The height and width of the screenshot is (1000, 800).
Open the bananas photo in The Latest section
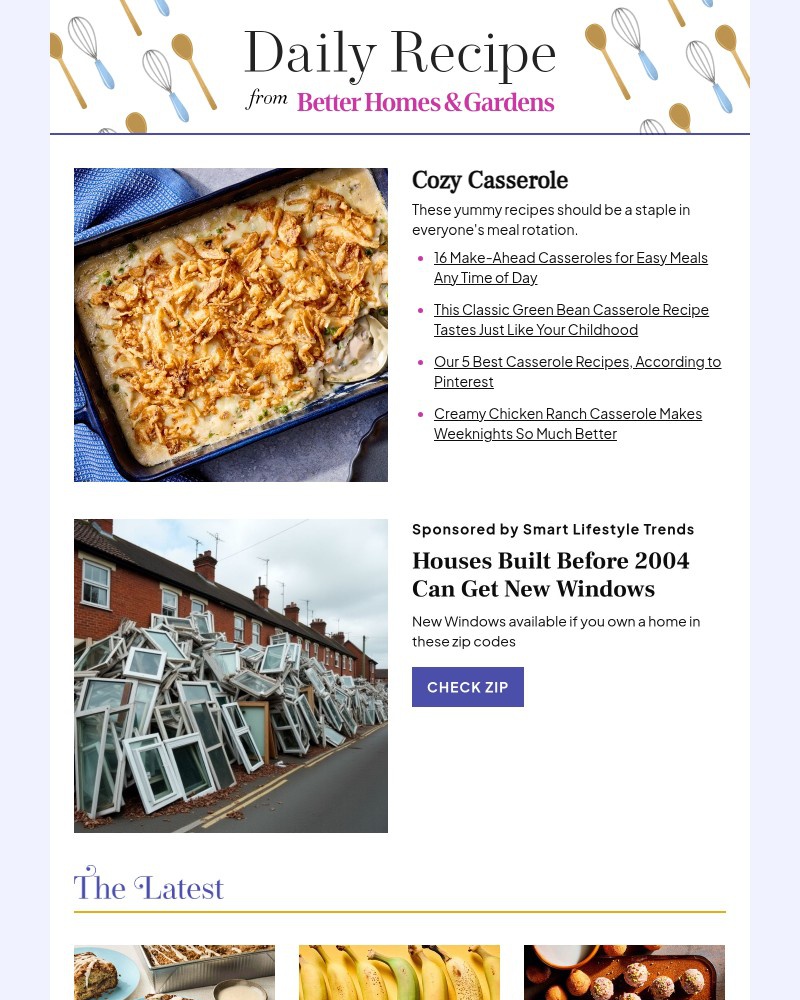[399, 972]
